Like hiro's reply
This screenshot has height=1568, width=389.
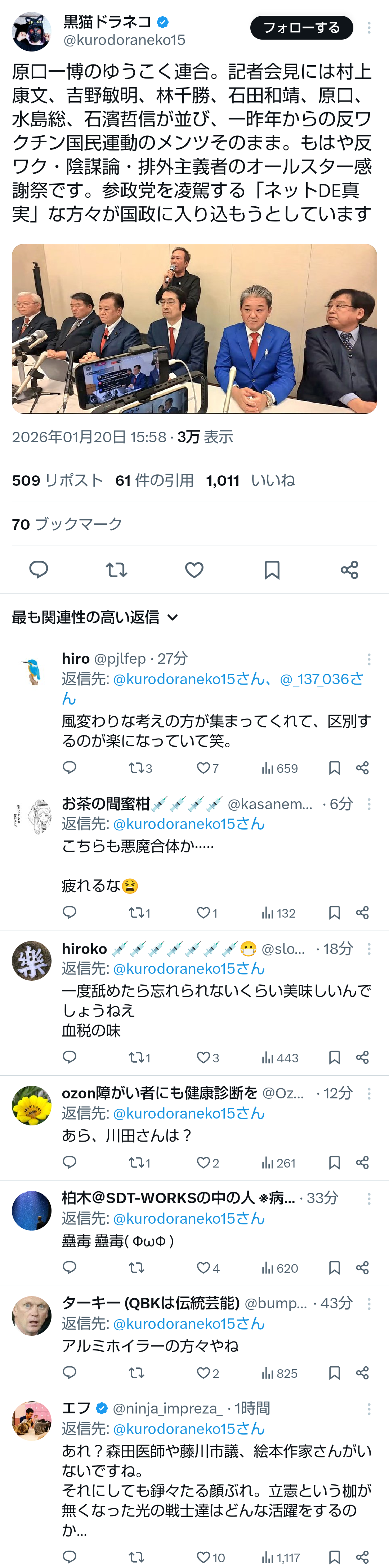204,768
